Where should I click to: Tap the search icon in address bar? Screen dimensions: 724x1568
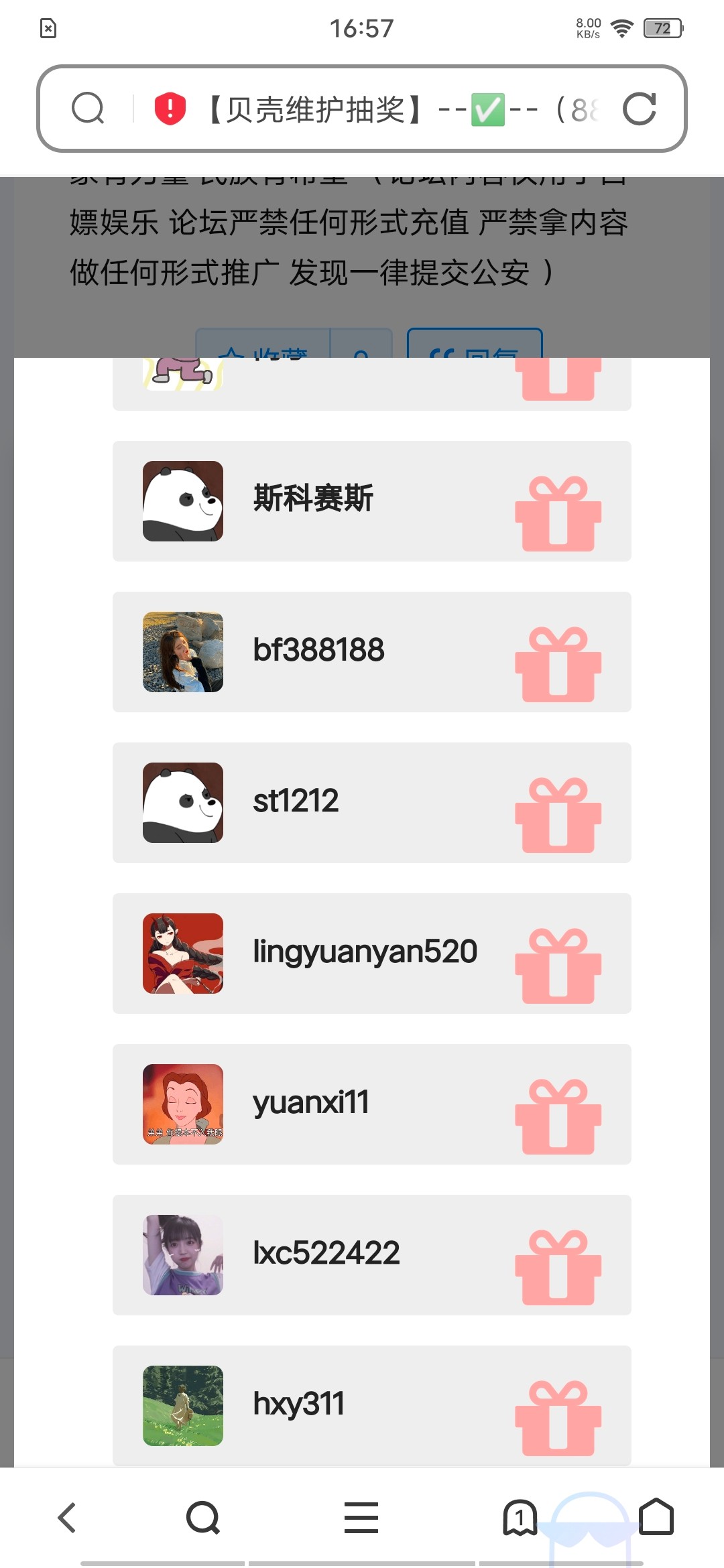[88, 109]
